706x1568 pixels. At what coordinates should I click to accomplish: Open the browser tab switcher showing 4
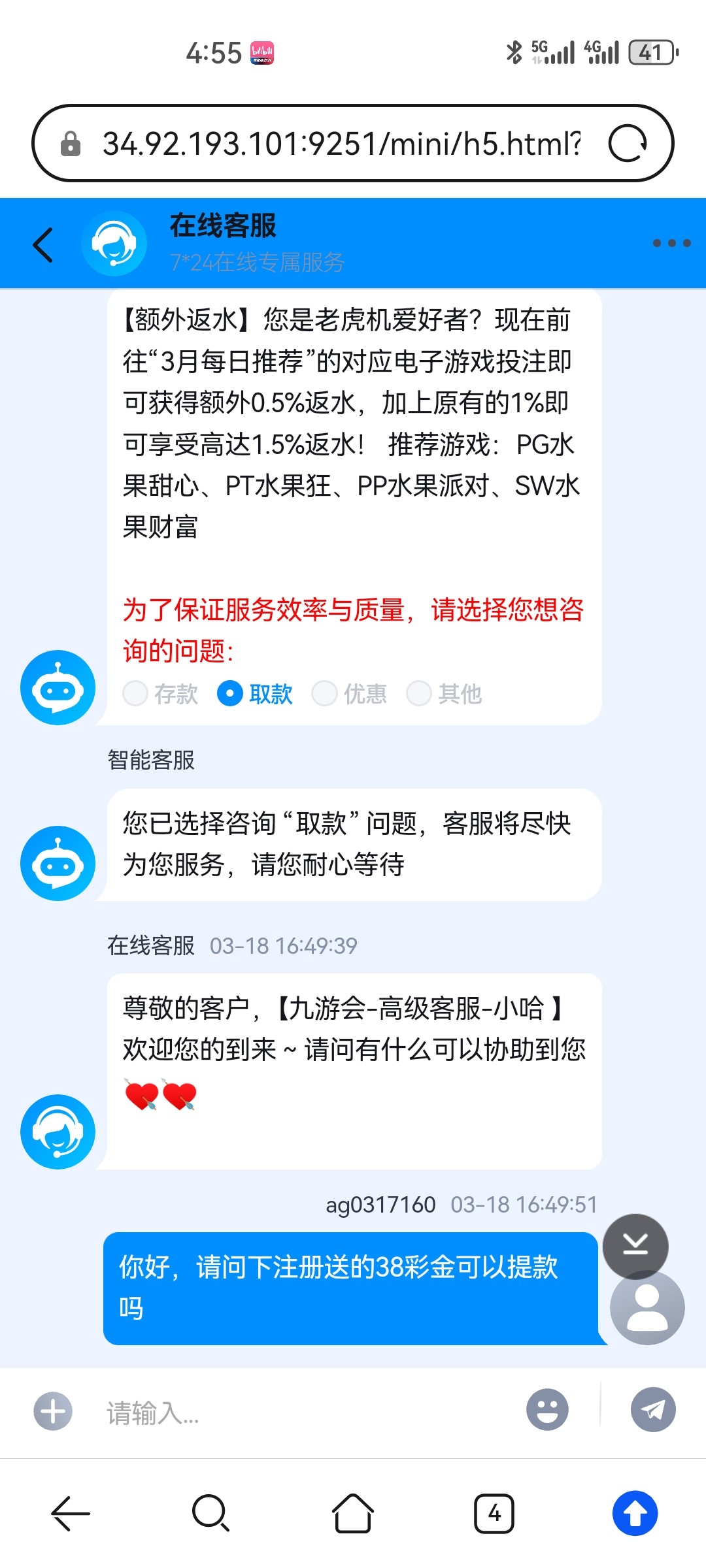click(495, 1513)
